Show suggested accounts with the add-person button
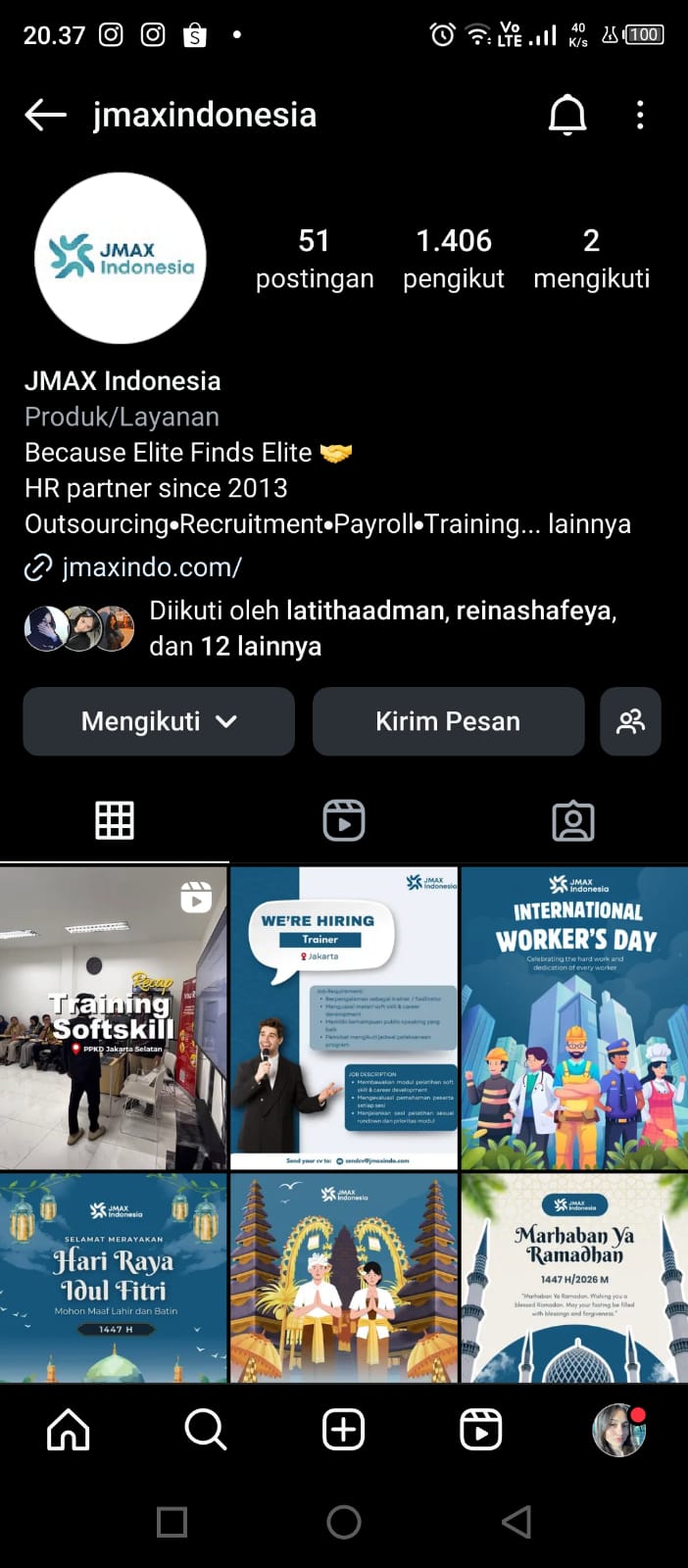This screenshot has height=1568, width=688. coord(630,721)
